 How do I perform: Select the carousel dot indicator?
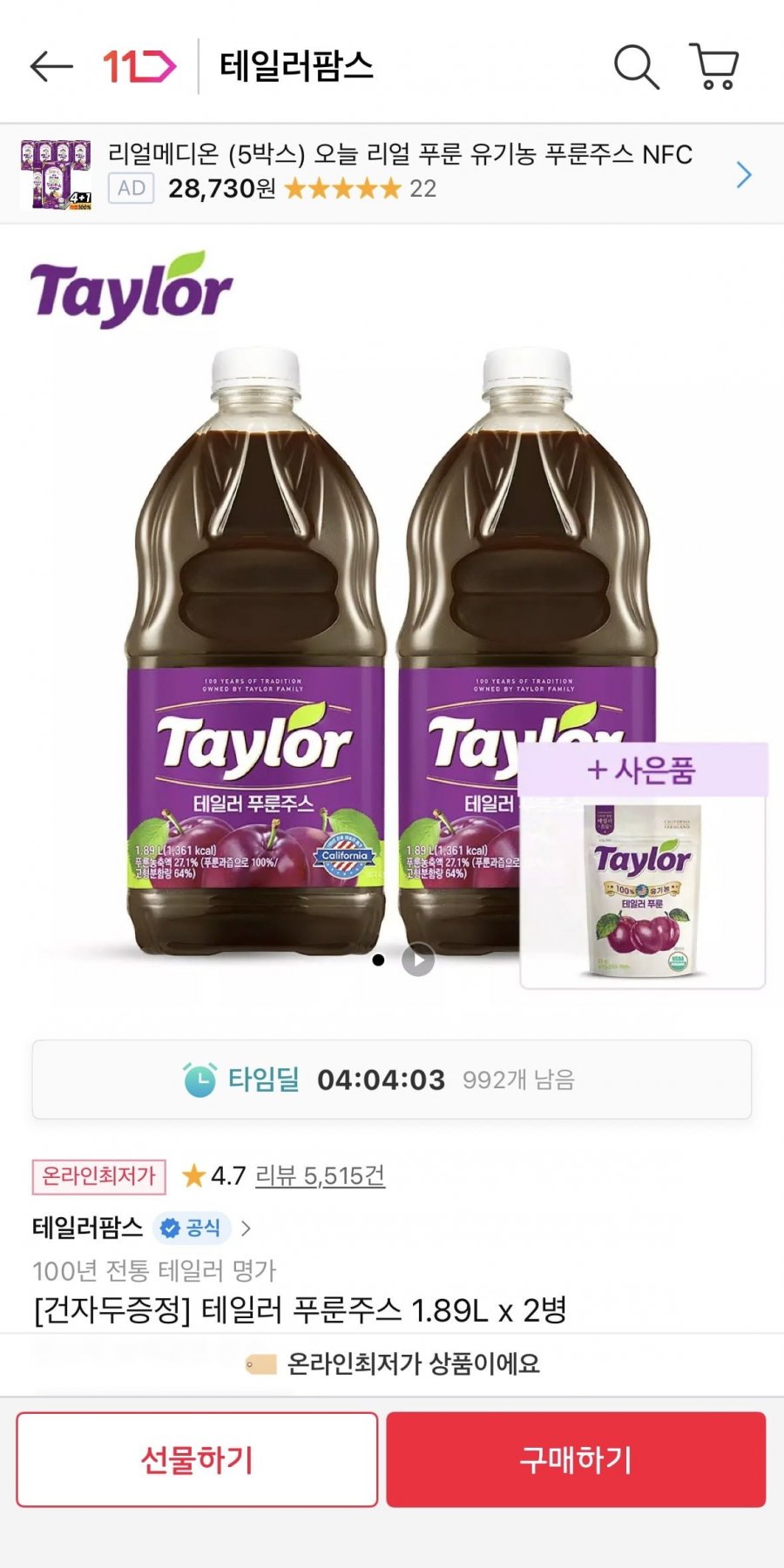pos(379,960)
